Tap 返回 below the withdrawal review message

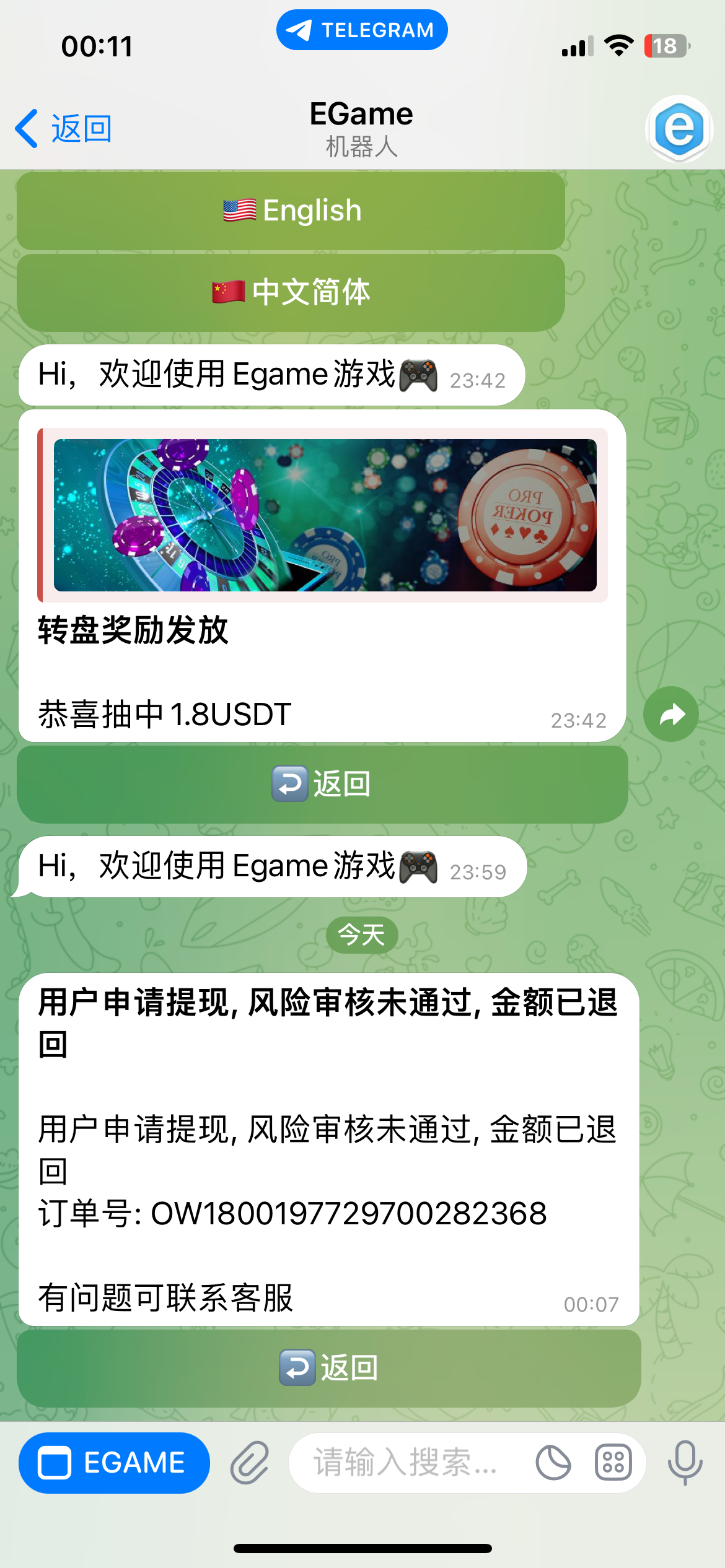[x=328, y=1368]
